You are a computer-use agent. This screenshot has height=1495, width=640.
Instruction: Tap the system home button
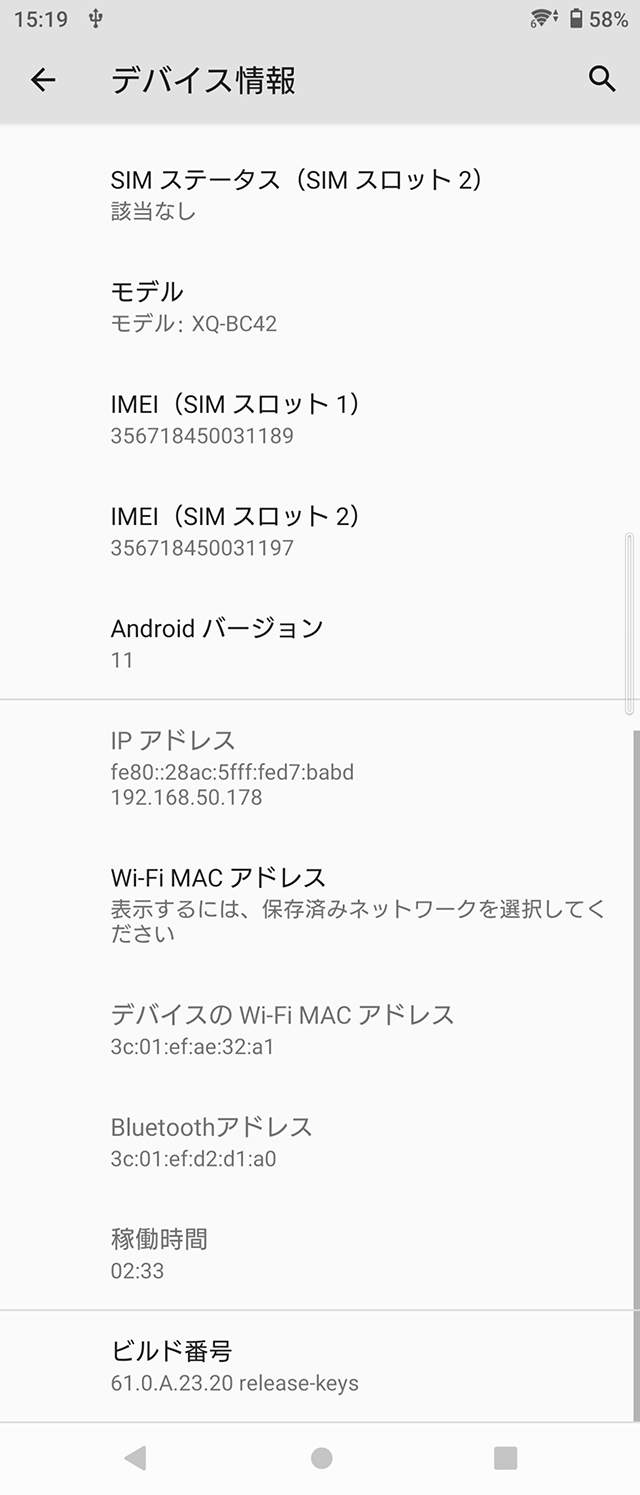click(x=321, y=1458)
